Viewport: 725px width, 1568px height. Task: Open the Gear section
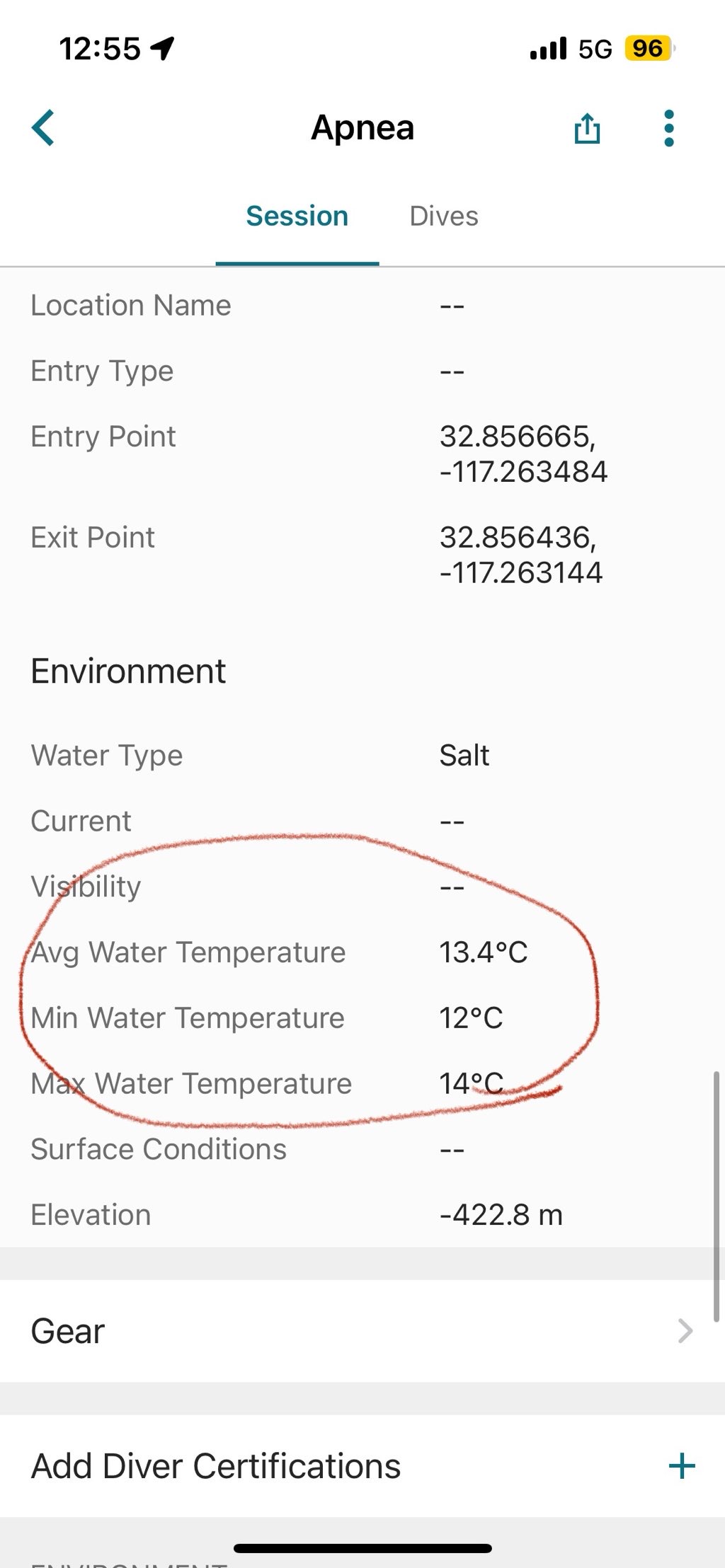point(362,1331)
